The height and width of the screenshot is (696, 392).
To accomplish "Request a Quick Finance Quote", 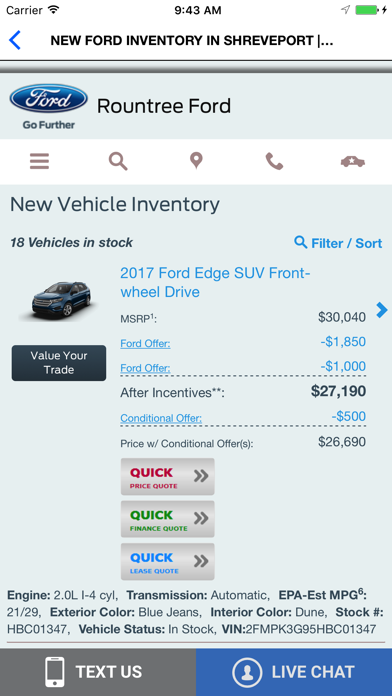I will pos(168,519).
